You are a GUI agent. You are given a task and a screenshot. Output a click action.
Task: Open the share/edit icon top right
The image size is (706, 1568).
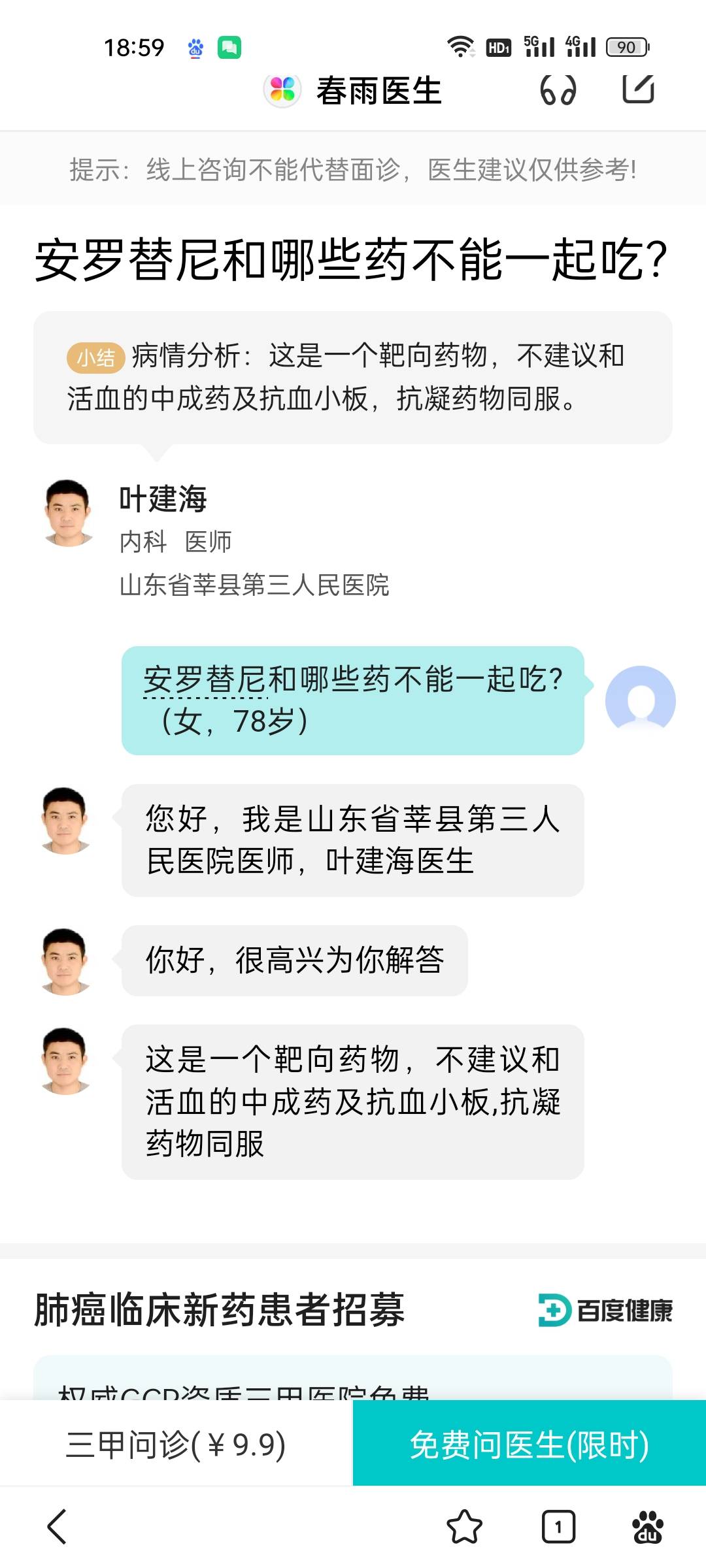[641, 90]
